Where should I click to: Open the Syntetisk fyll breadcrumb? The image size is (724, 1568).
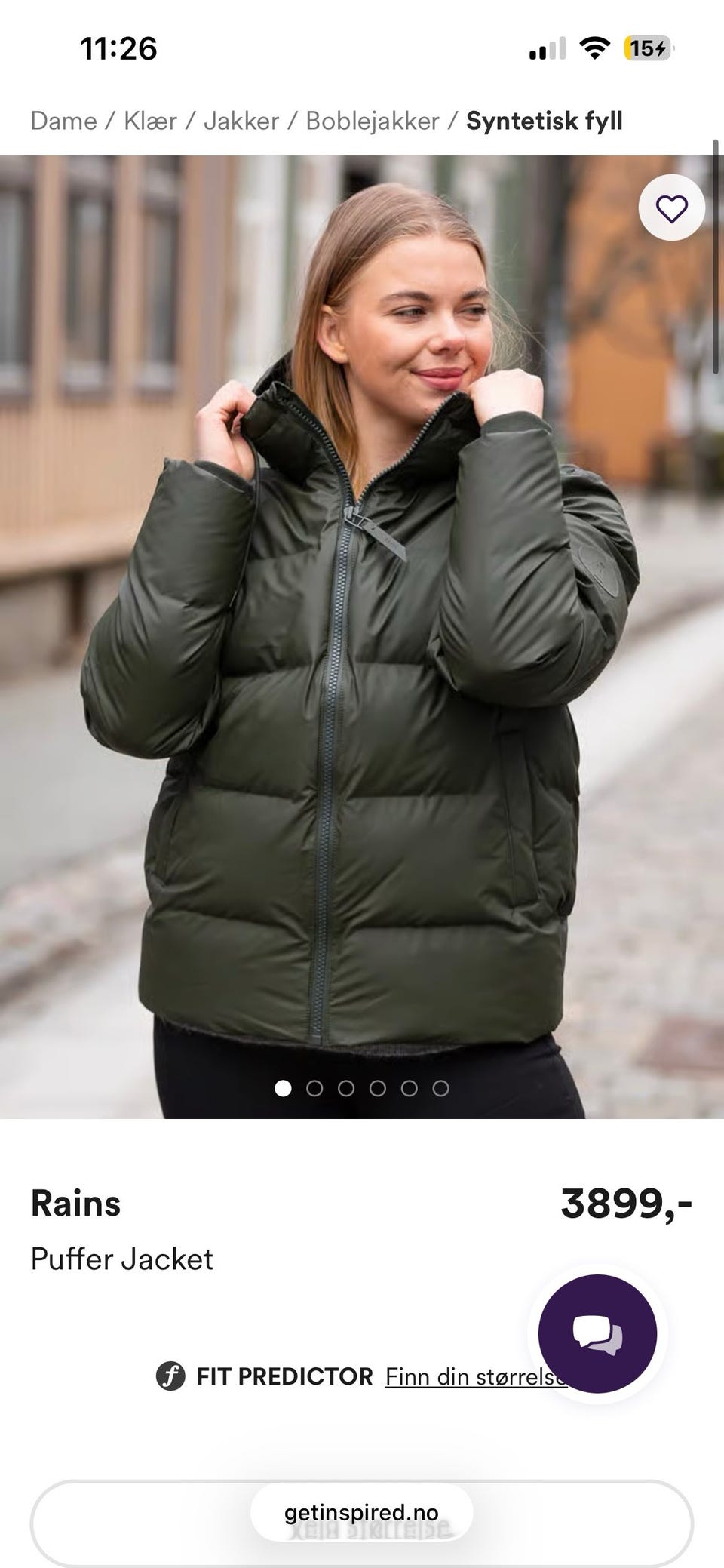tap(545, 121)
